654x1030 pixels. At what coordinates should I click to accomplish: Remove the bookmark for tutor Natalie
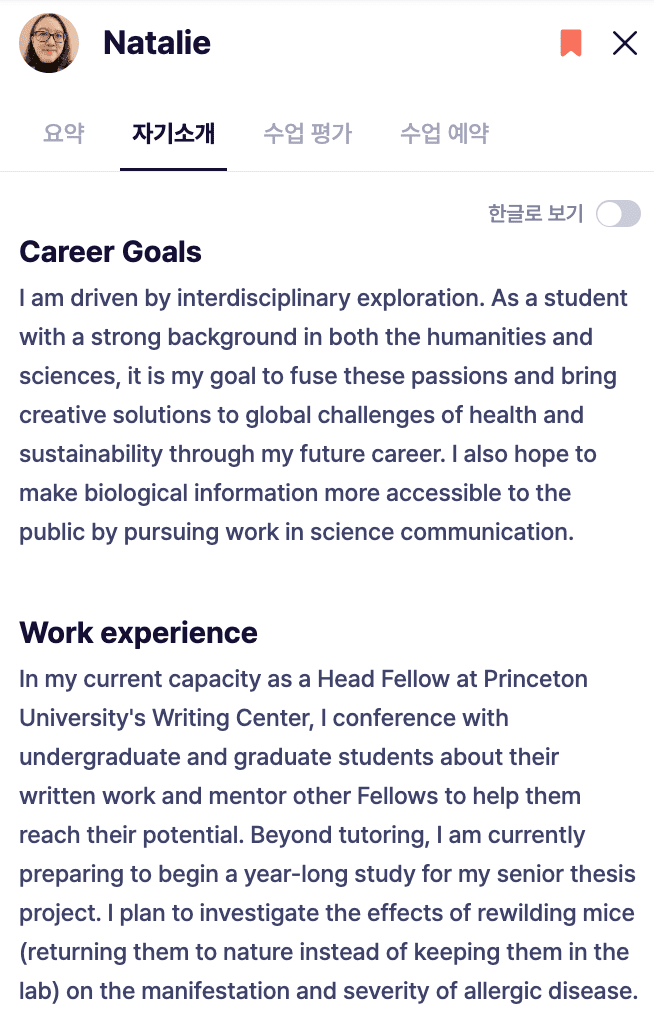(x=571, y=43)
